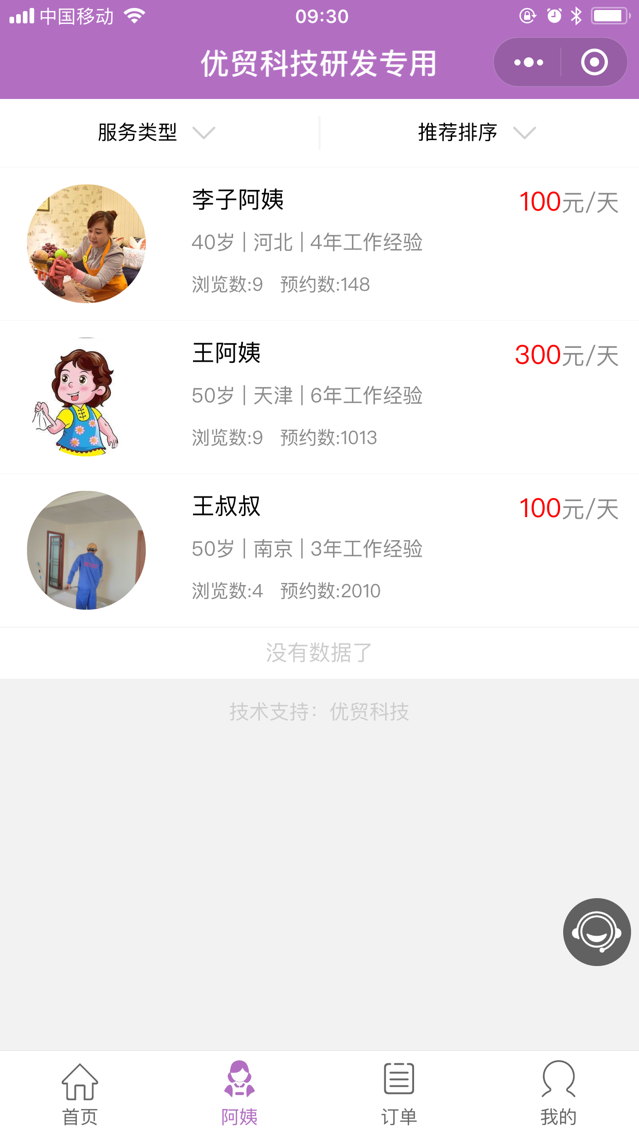Viewport: 639px width, 1136px height.
Task: Open the 推荐排序 sorting dropdown
Action: pyautogui.click(x=477, y=133)
